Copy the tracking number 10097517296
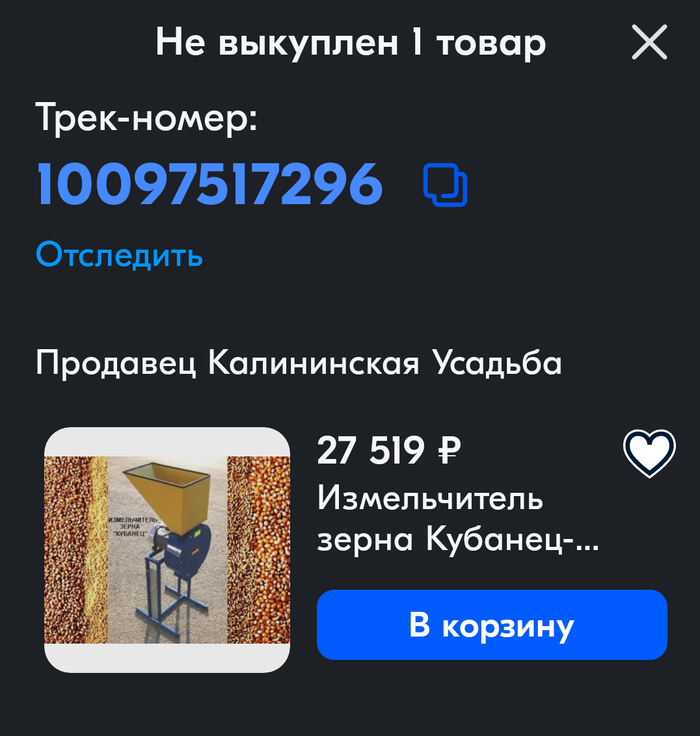Image resolution: width=700 pixels, height=736 pixels. [446, 185]
